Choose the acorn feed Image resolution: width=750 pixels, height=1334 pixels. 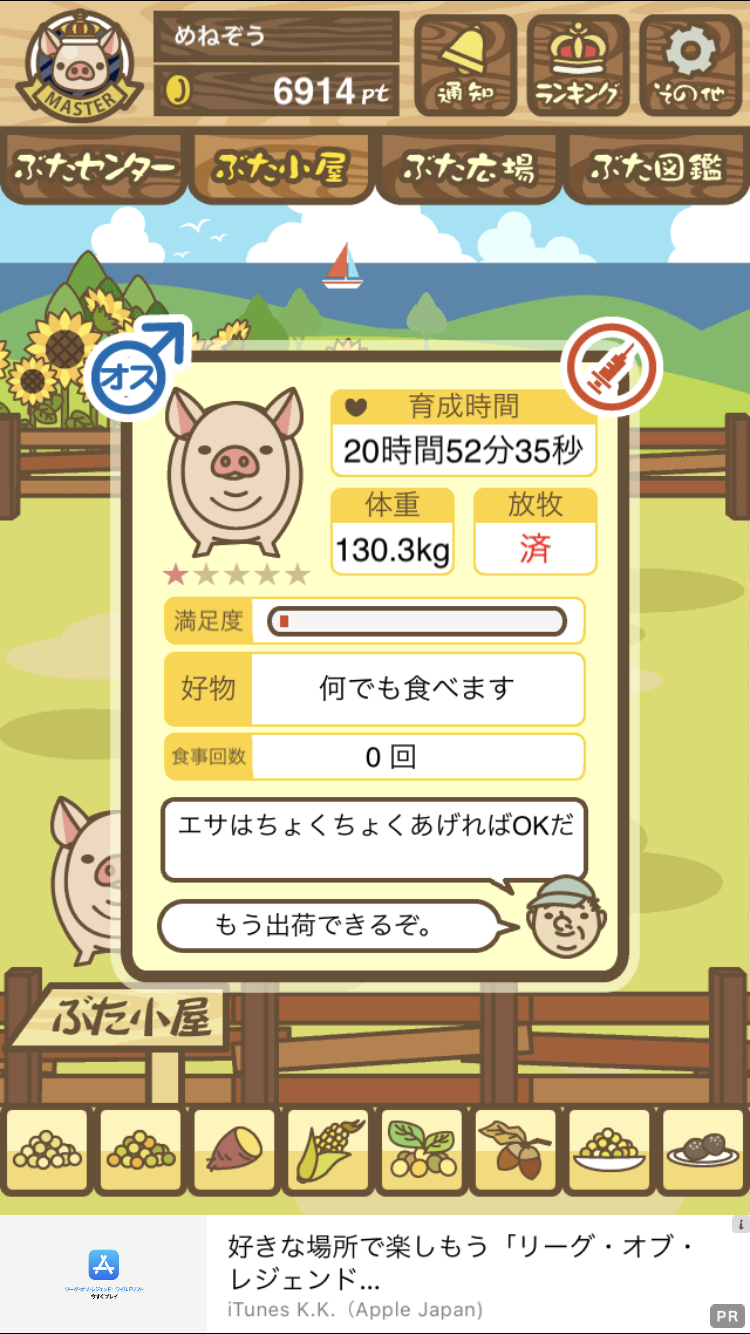click(515, 1151)
